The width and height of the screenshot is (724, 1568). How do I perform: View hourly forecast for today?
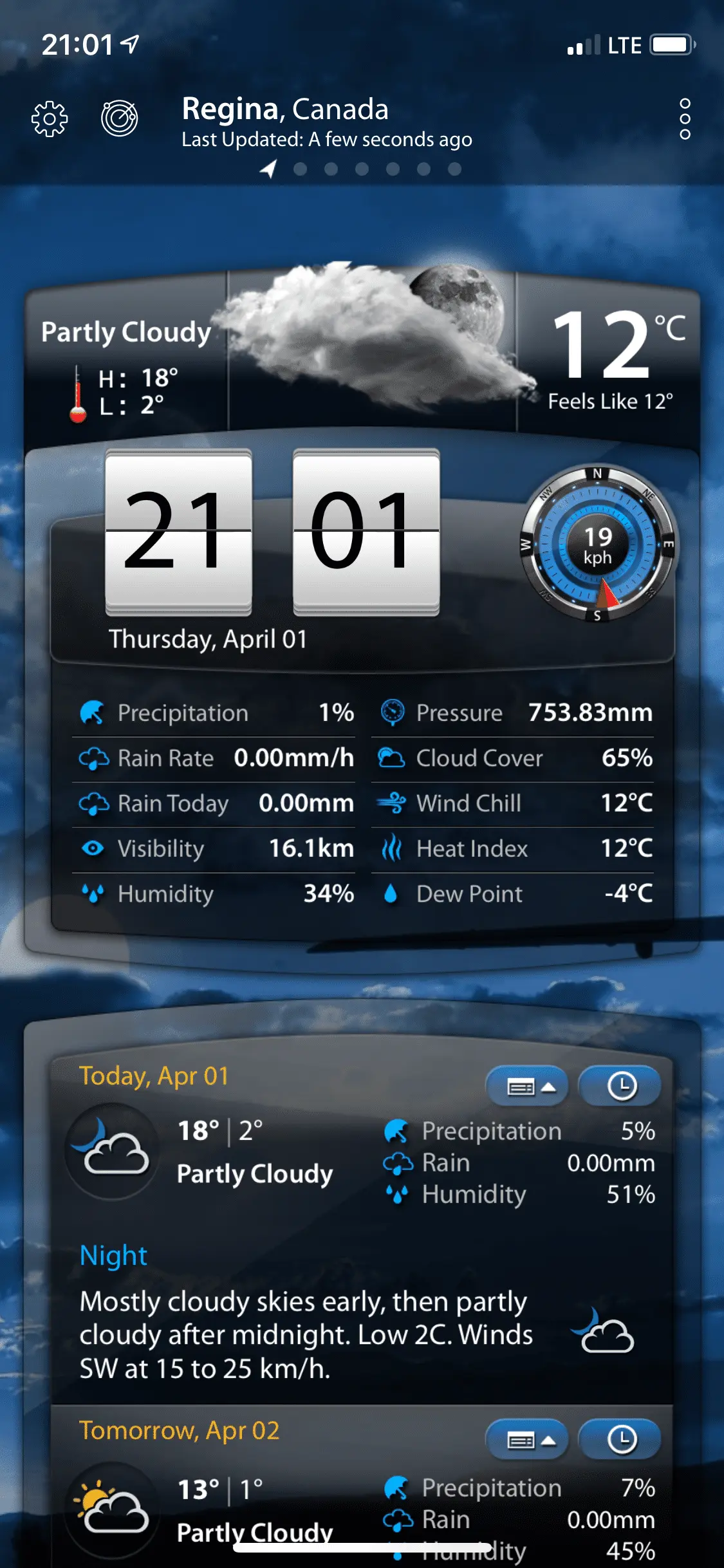pyautogui.click(x=620, y=1087)
